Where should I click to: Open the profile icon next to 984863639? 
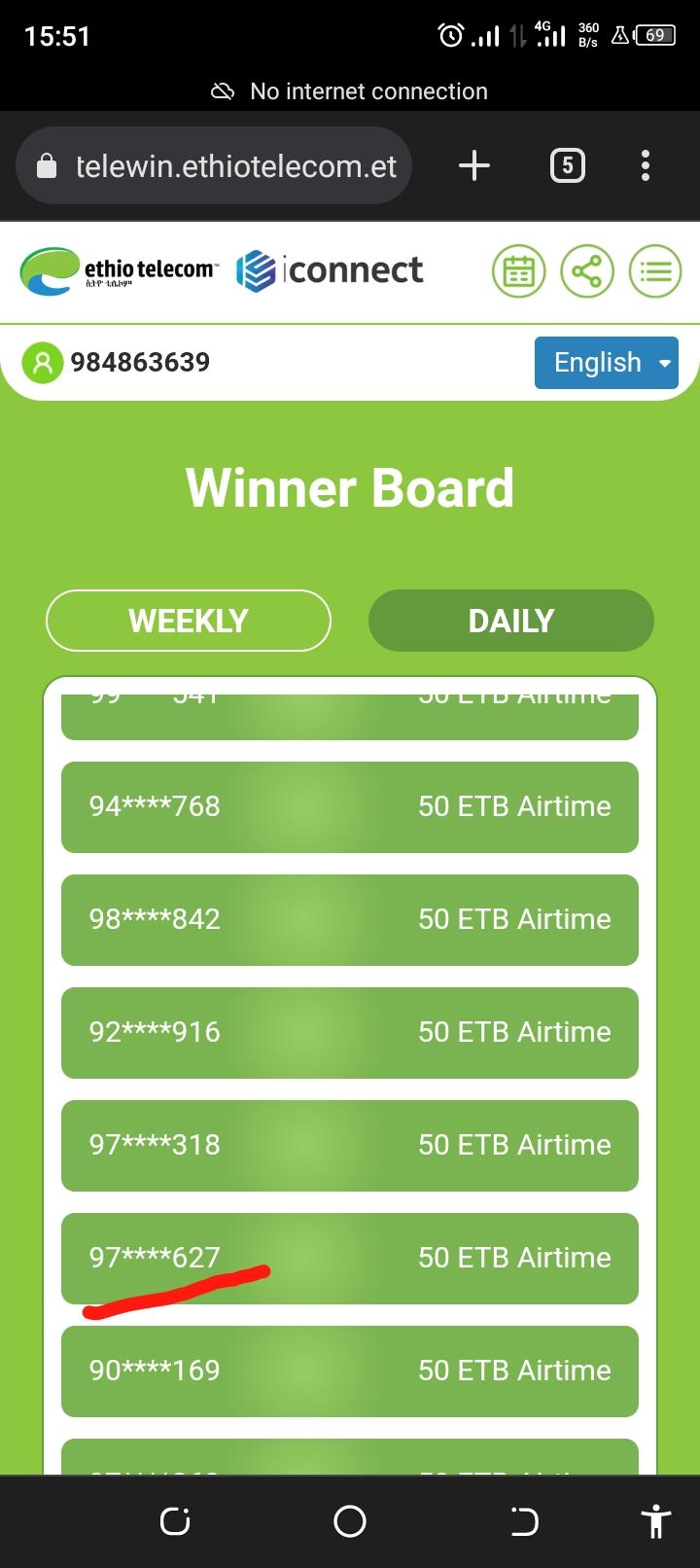(43, 363)
